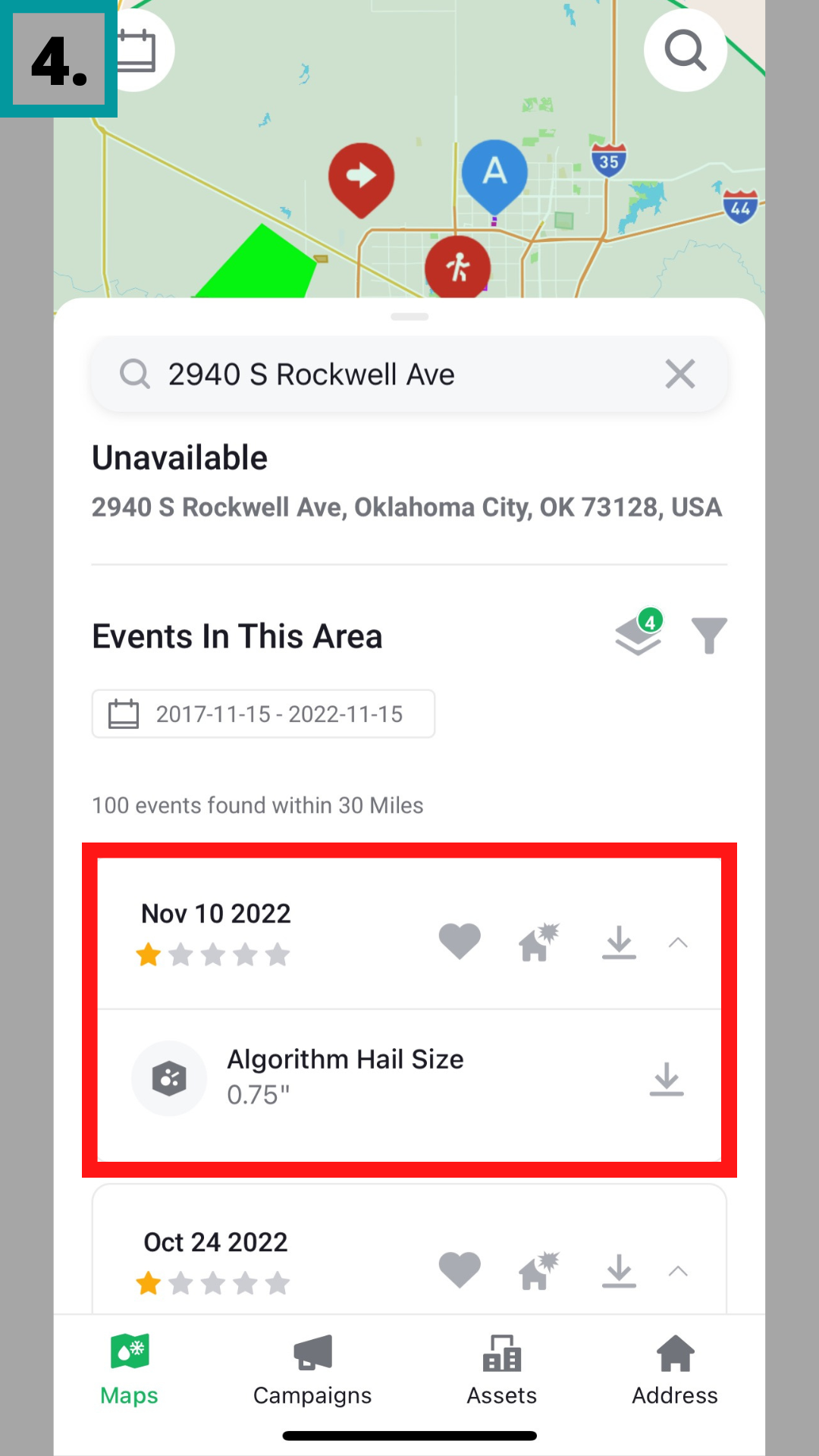The width and height of the screenshot is (819, 1456).
Task: Open the map search magnifier icon
Action: point(685,50)
